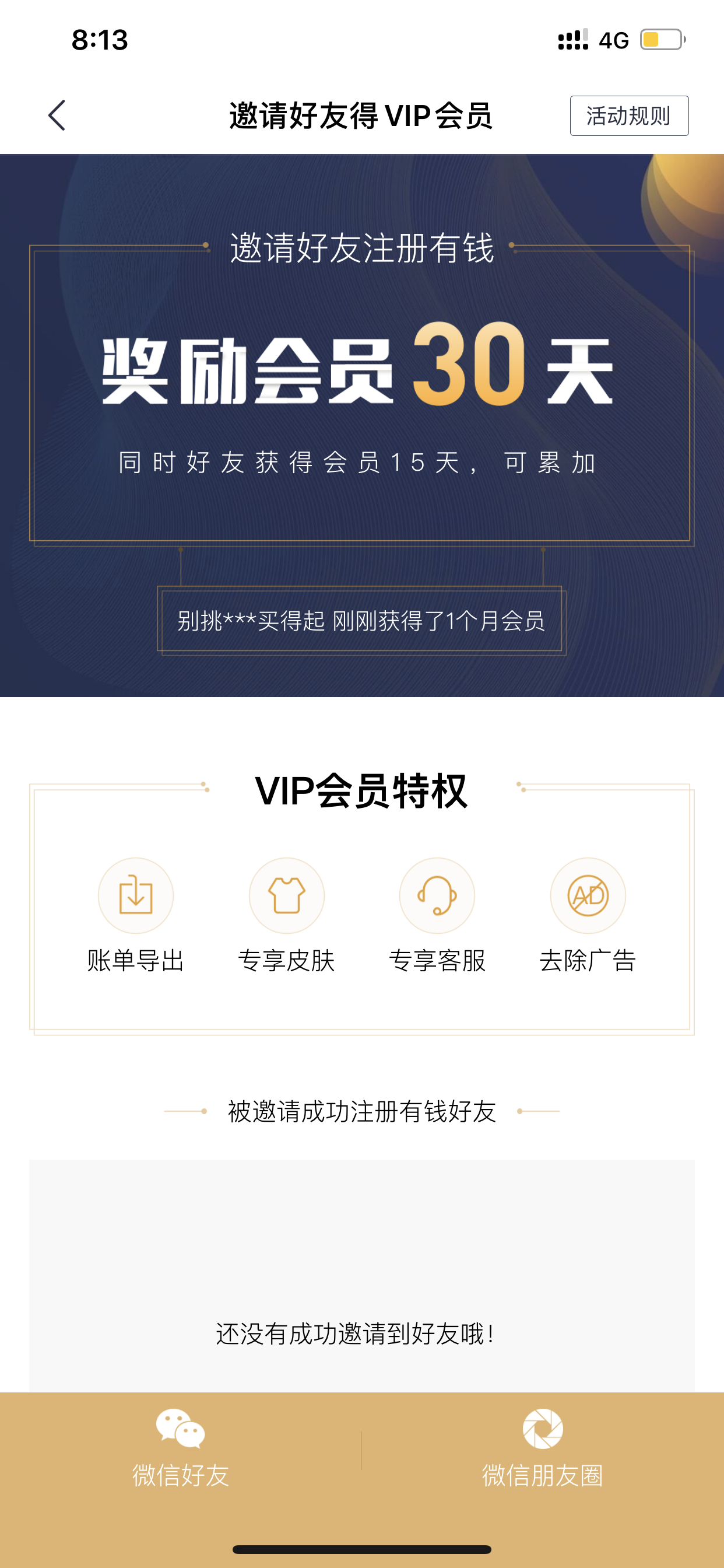Screen dimensions: 724x1568
Task: Open the 活动规则 activity rules
Action: point(629,116)
